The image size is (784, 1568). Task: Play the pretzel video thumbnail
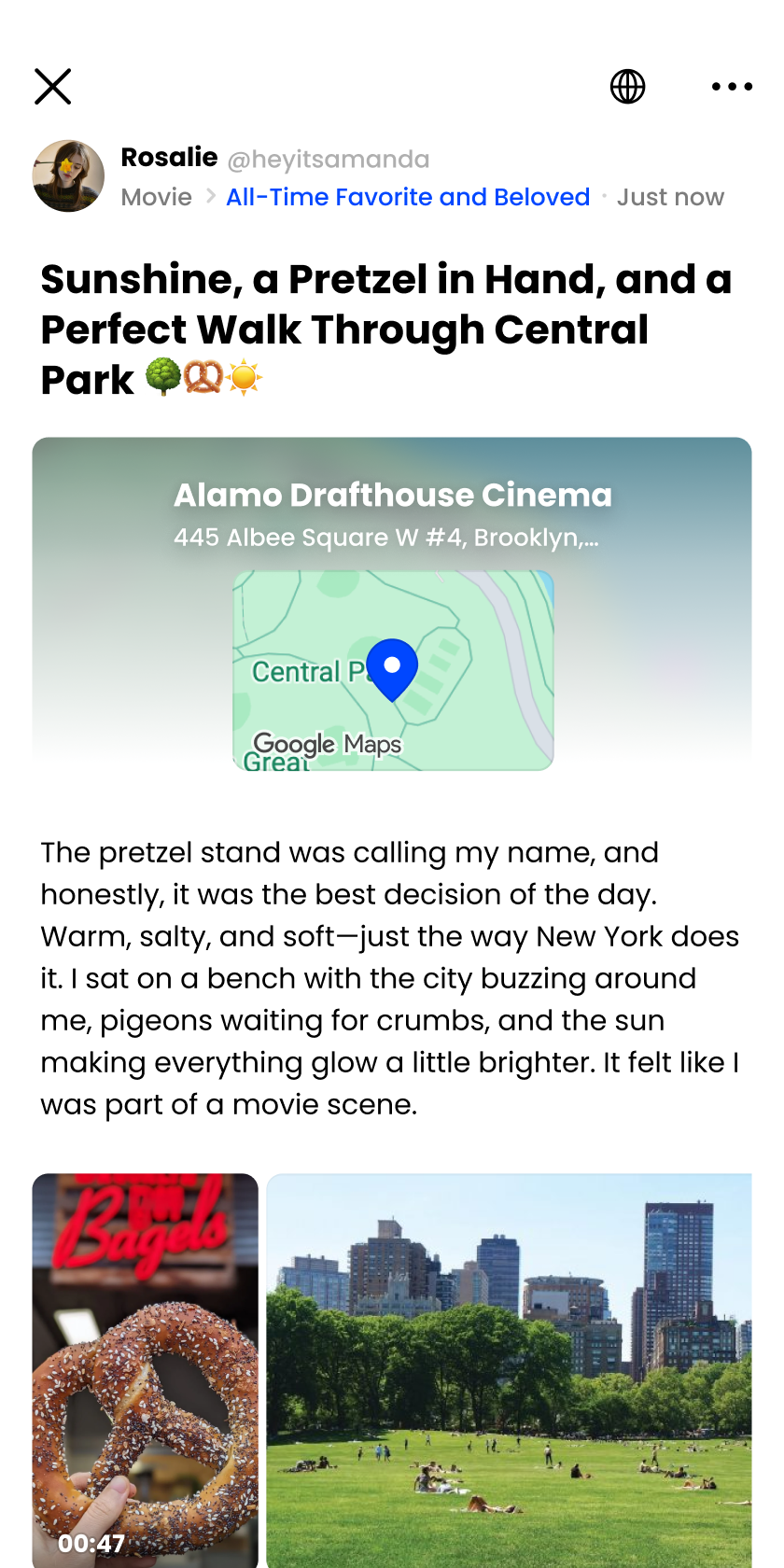coord(146,1370)
